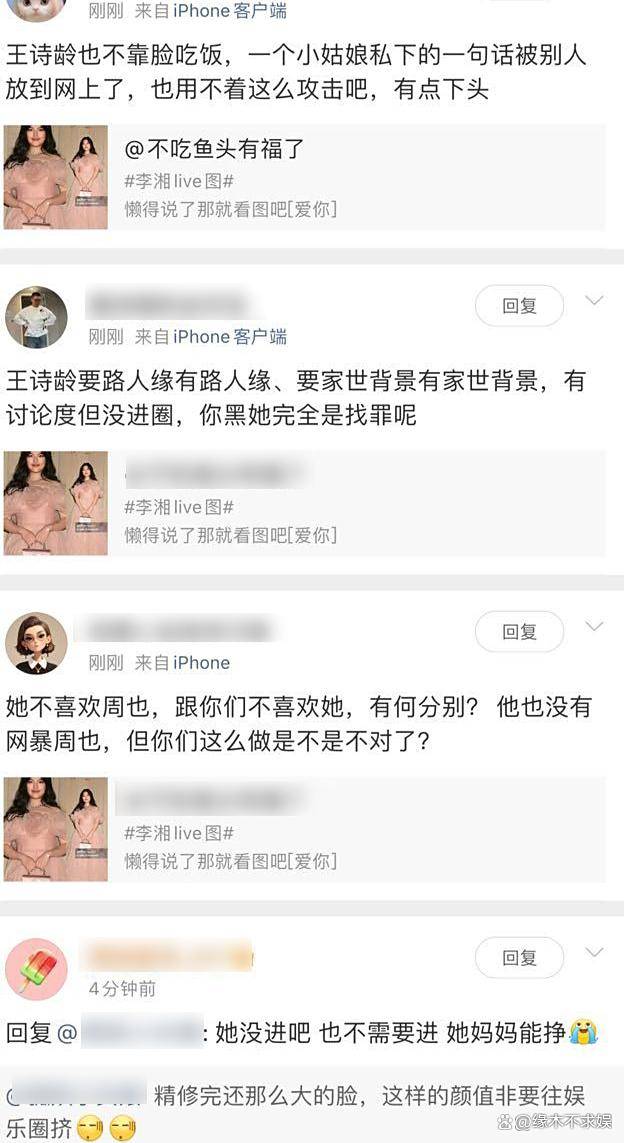Open profile of the white-shirt avatar user
Screen dimensions: 624x1143
tap(37, 317)
